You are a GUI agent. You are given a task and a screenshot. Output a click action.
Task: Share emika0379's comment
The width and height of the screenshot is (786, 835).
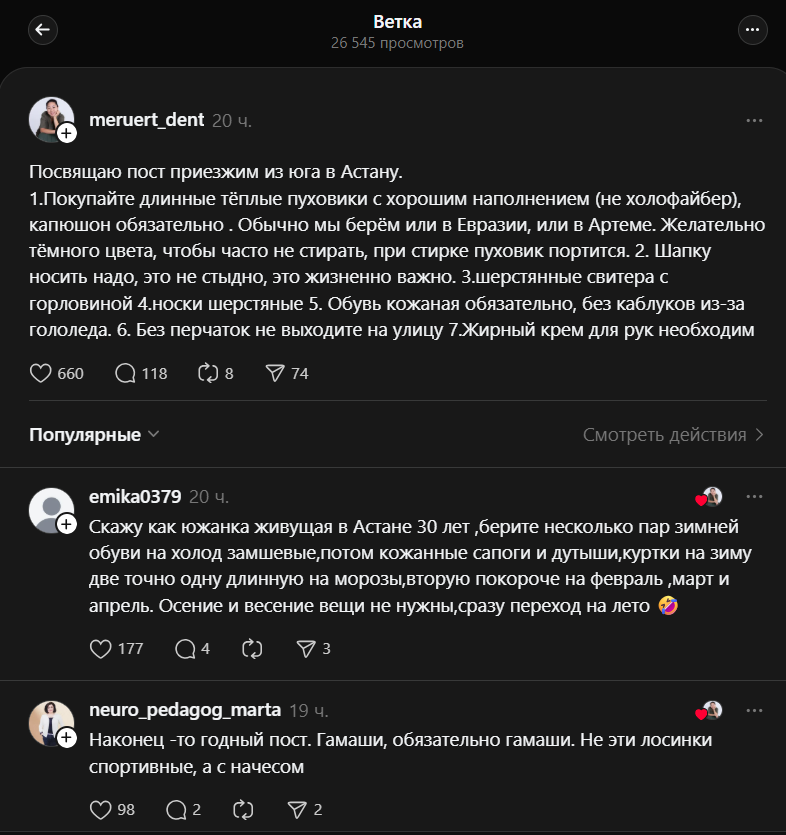point(306,648)
